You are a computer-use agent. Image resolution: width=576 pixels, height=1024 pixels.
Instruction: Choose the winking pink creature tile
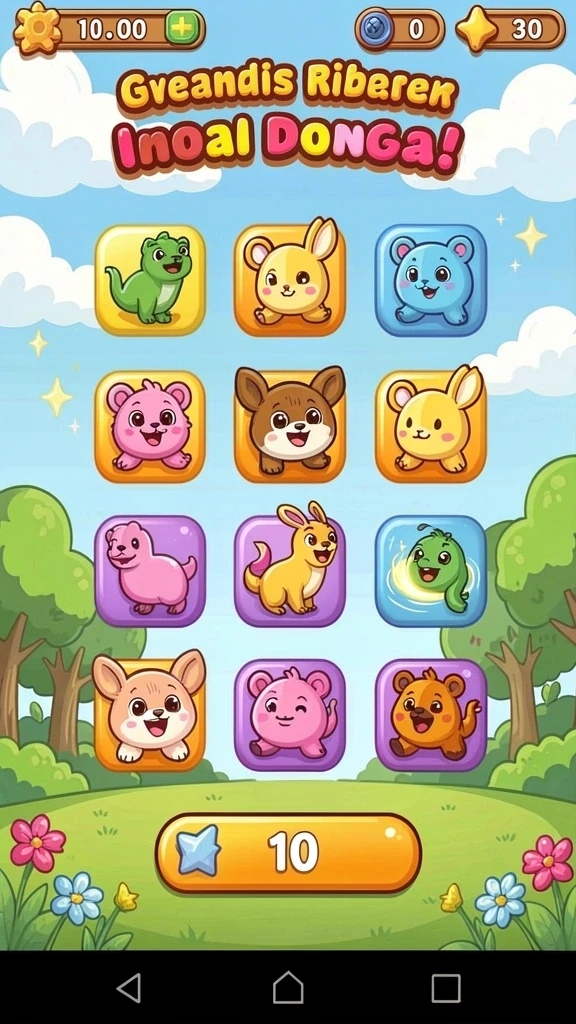[x=290, y=714]
